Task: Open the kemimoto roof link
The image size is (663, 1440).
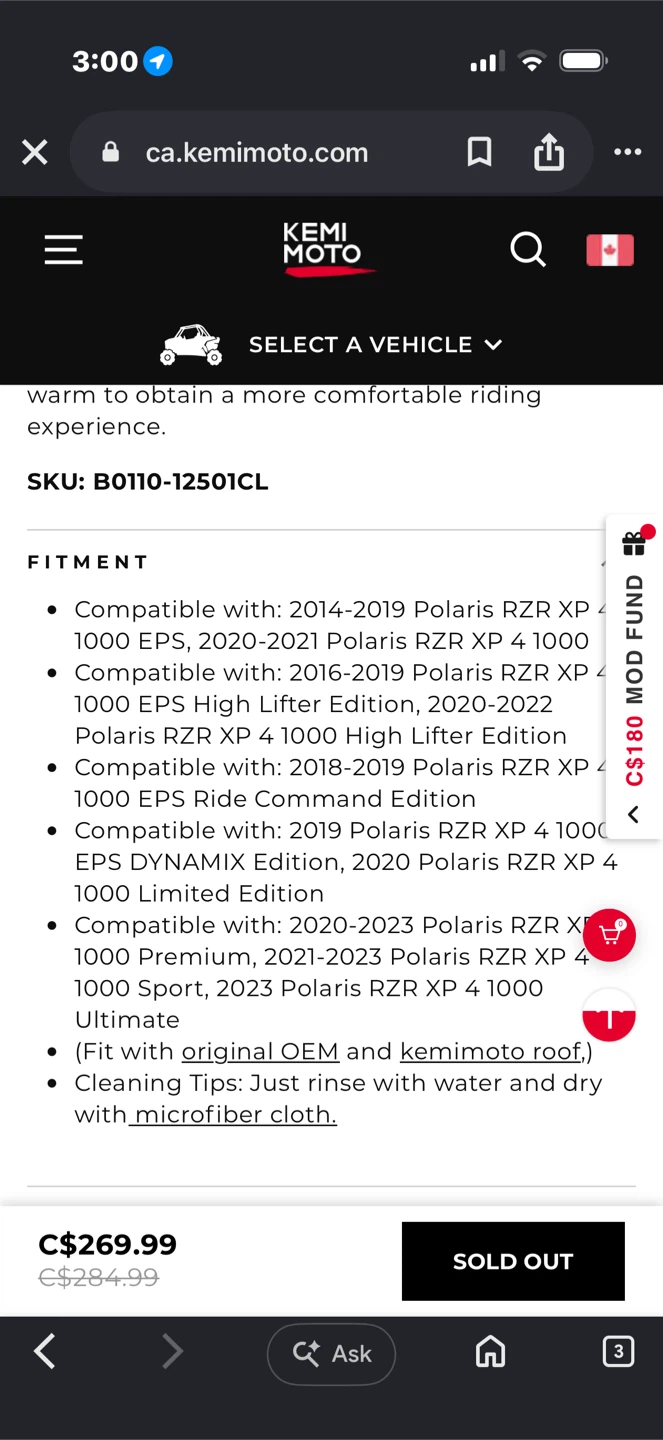Action: 491,1051
